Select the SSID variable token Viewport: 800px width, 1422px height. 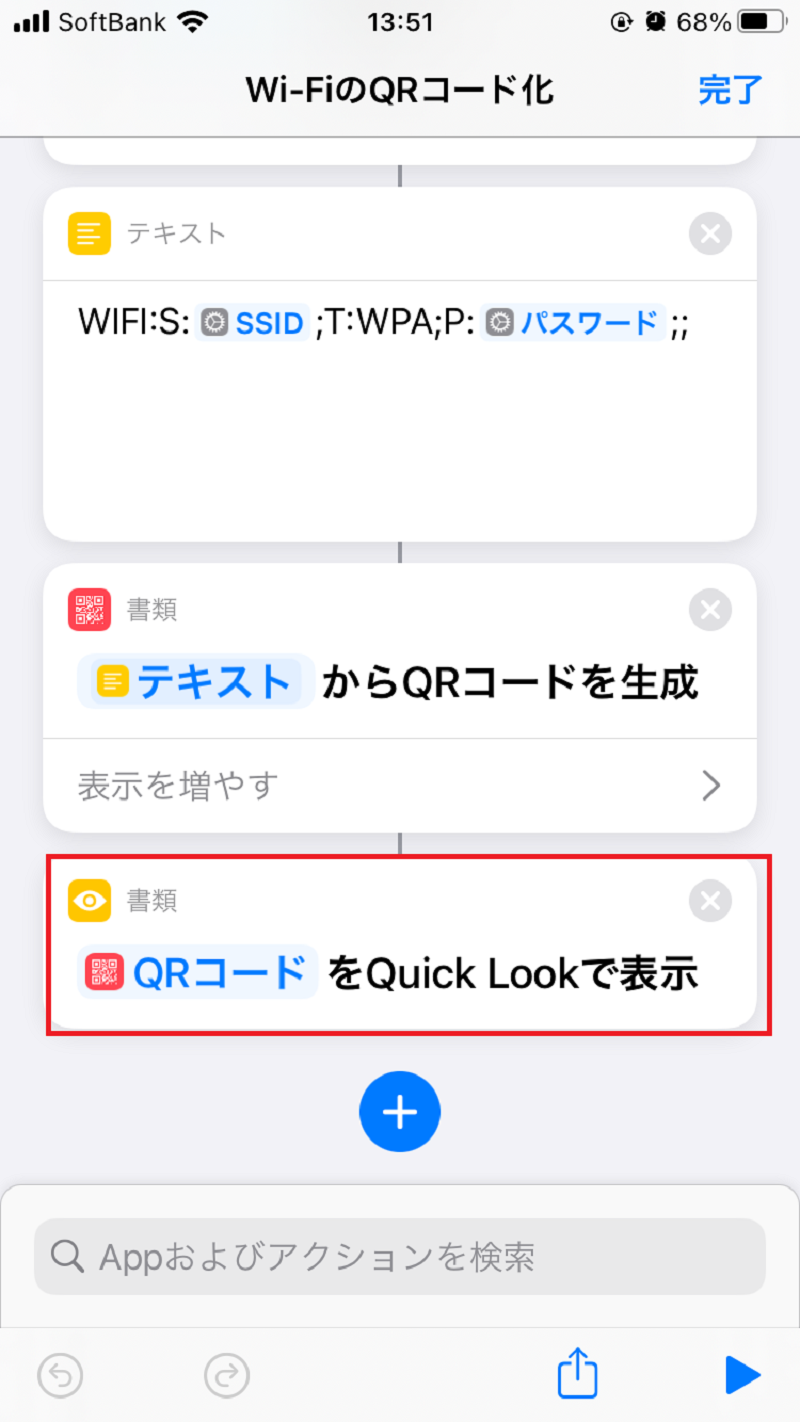click(x=253, y=323)
